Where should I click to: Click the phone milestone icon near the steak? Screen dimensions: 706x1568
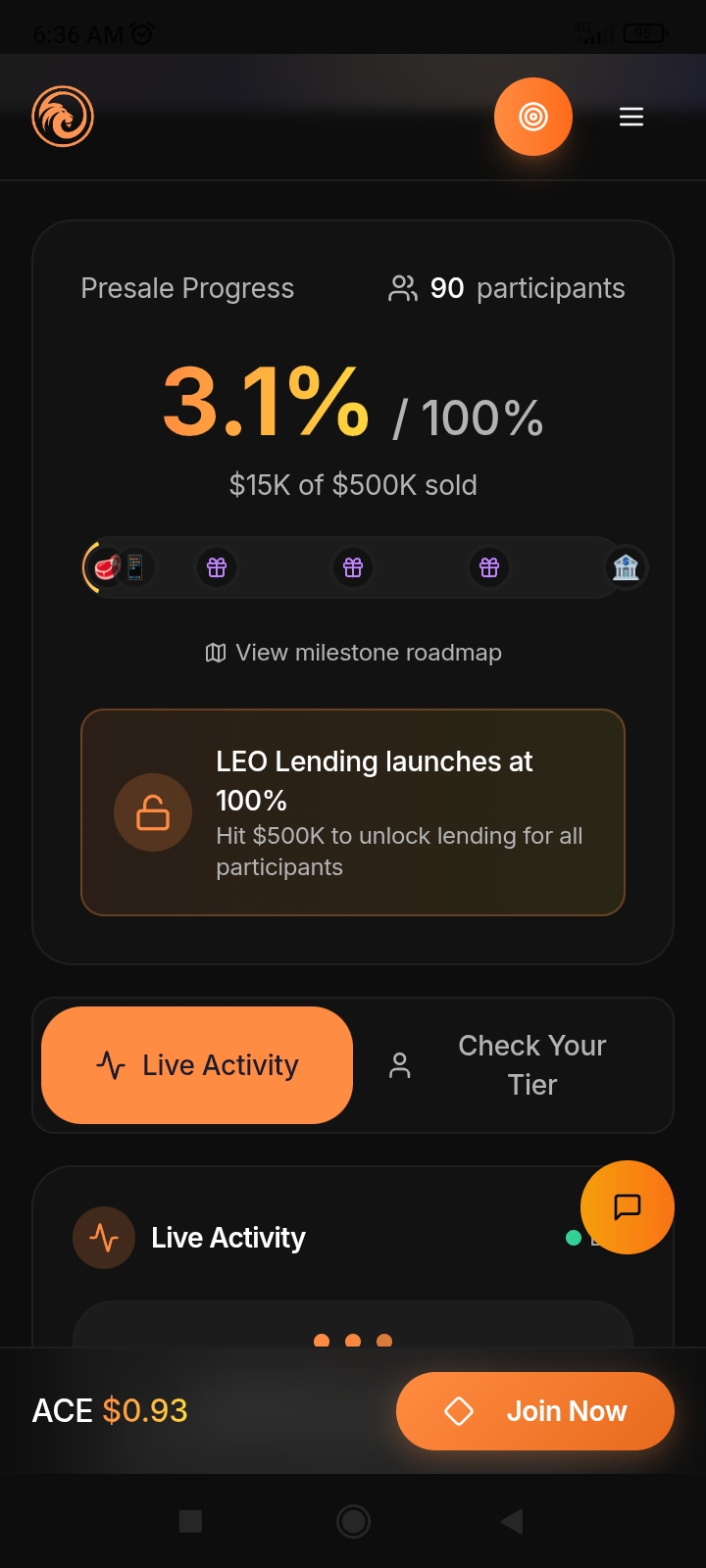pos(135,567)
